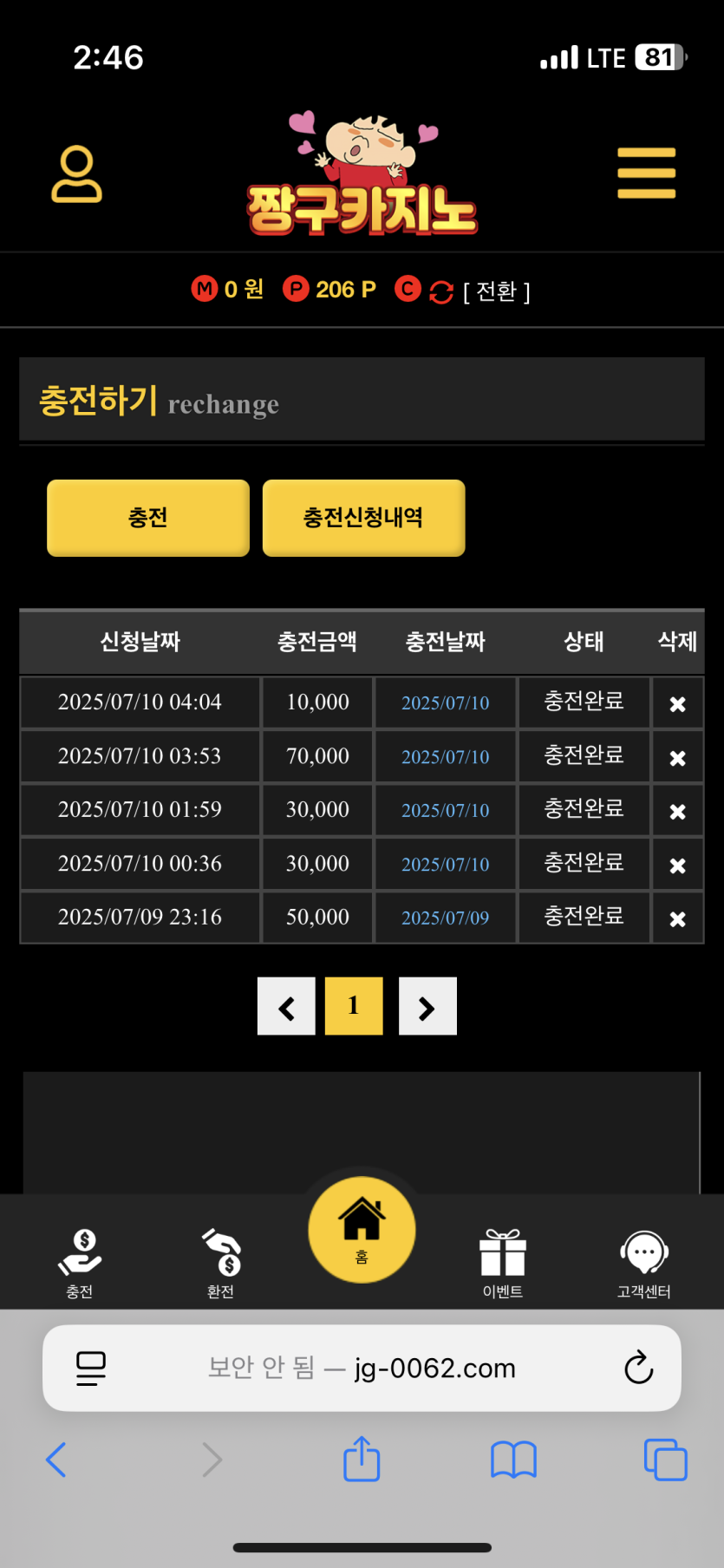
Task: Go to the 홈 home button
Action: click(x=362, y=1230)
